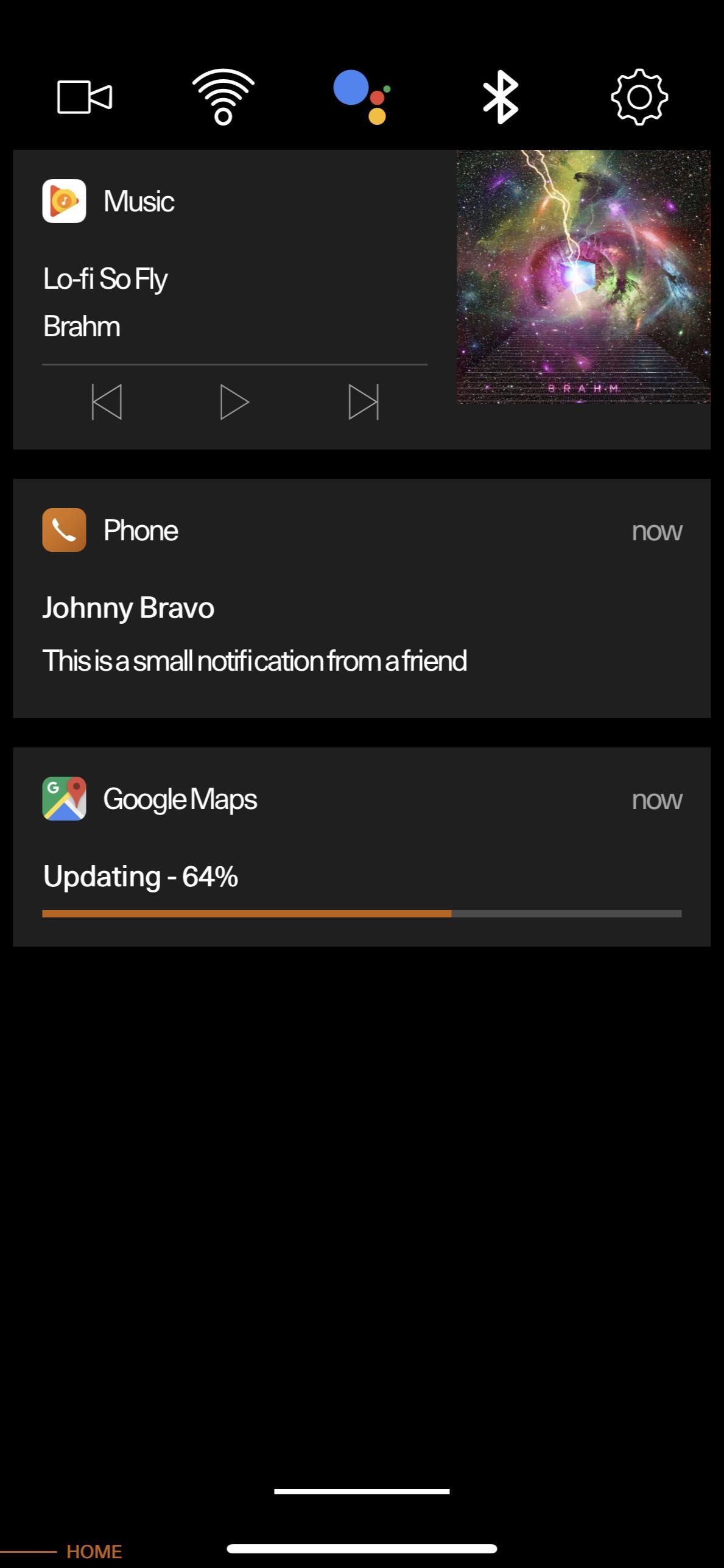Go to HOME
The height and width of the screenshot is (1568, 724).
click(x=94, y=1551)
